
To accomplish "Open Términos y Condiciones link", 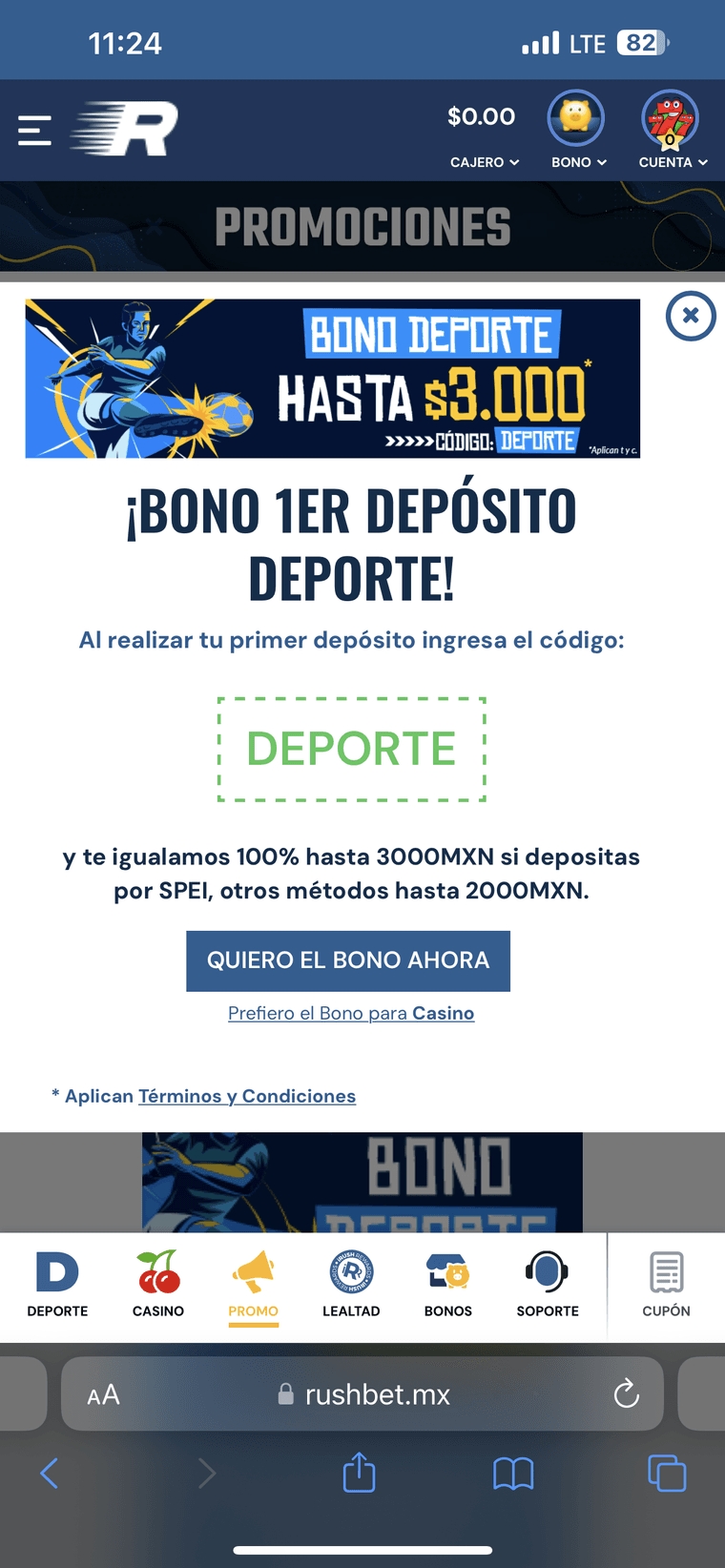I will 247,1096.
